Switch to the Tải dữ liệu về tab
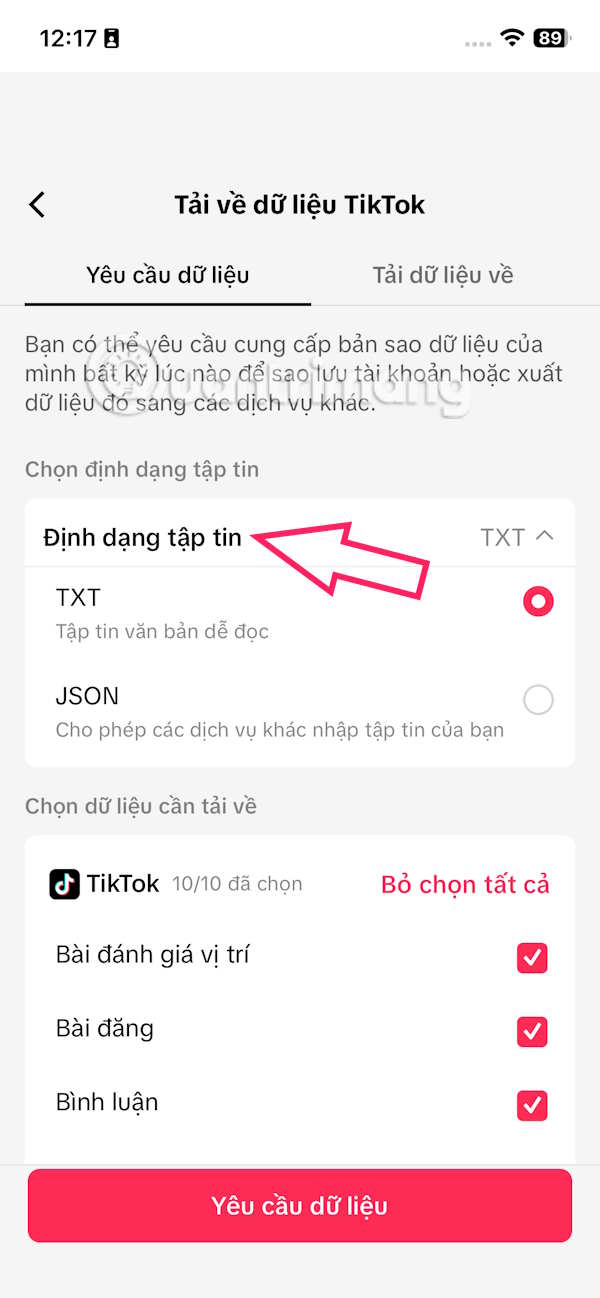Image resolution: width=600 pixels, height=1298 pixels. point(443,275)
